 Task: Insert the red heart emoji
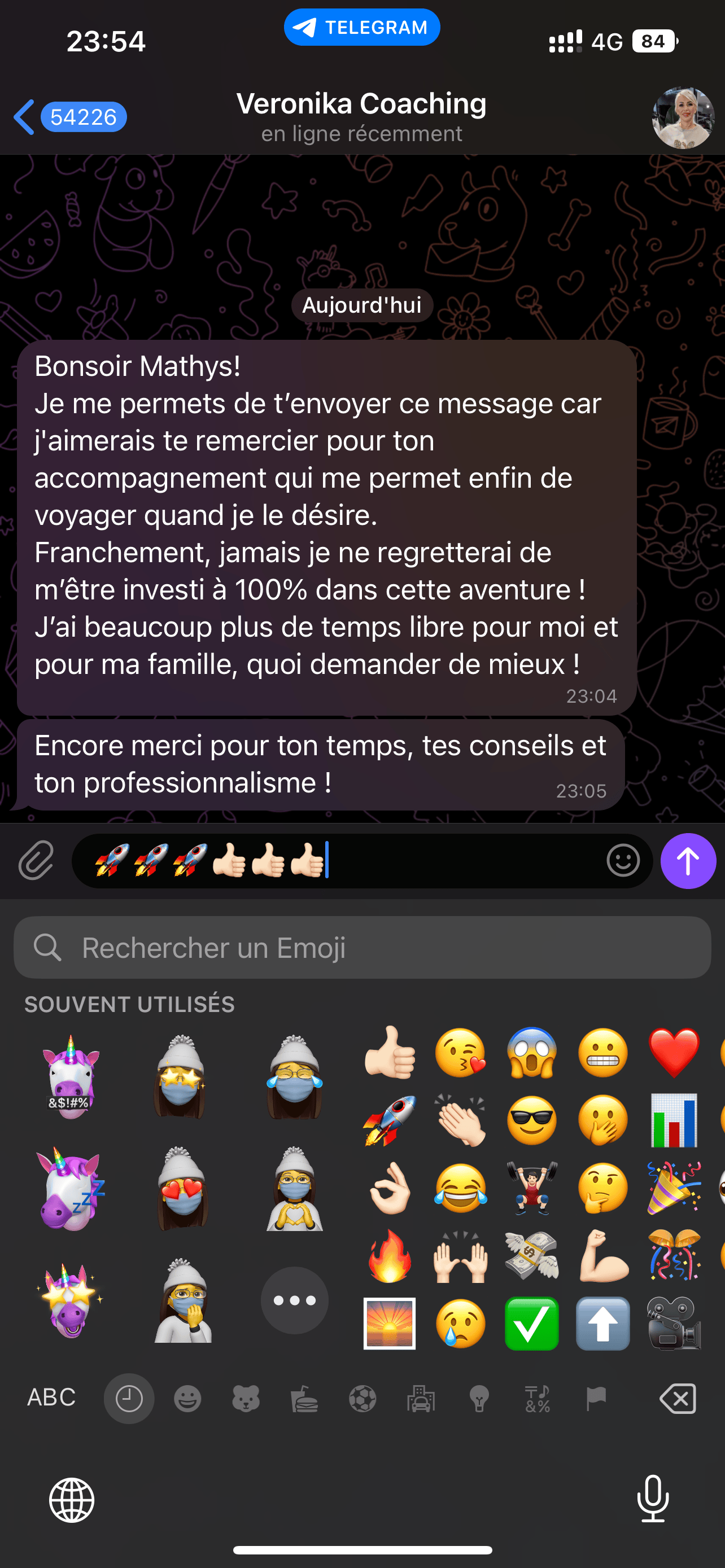pos(673,1053)
